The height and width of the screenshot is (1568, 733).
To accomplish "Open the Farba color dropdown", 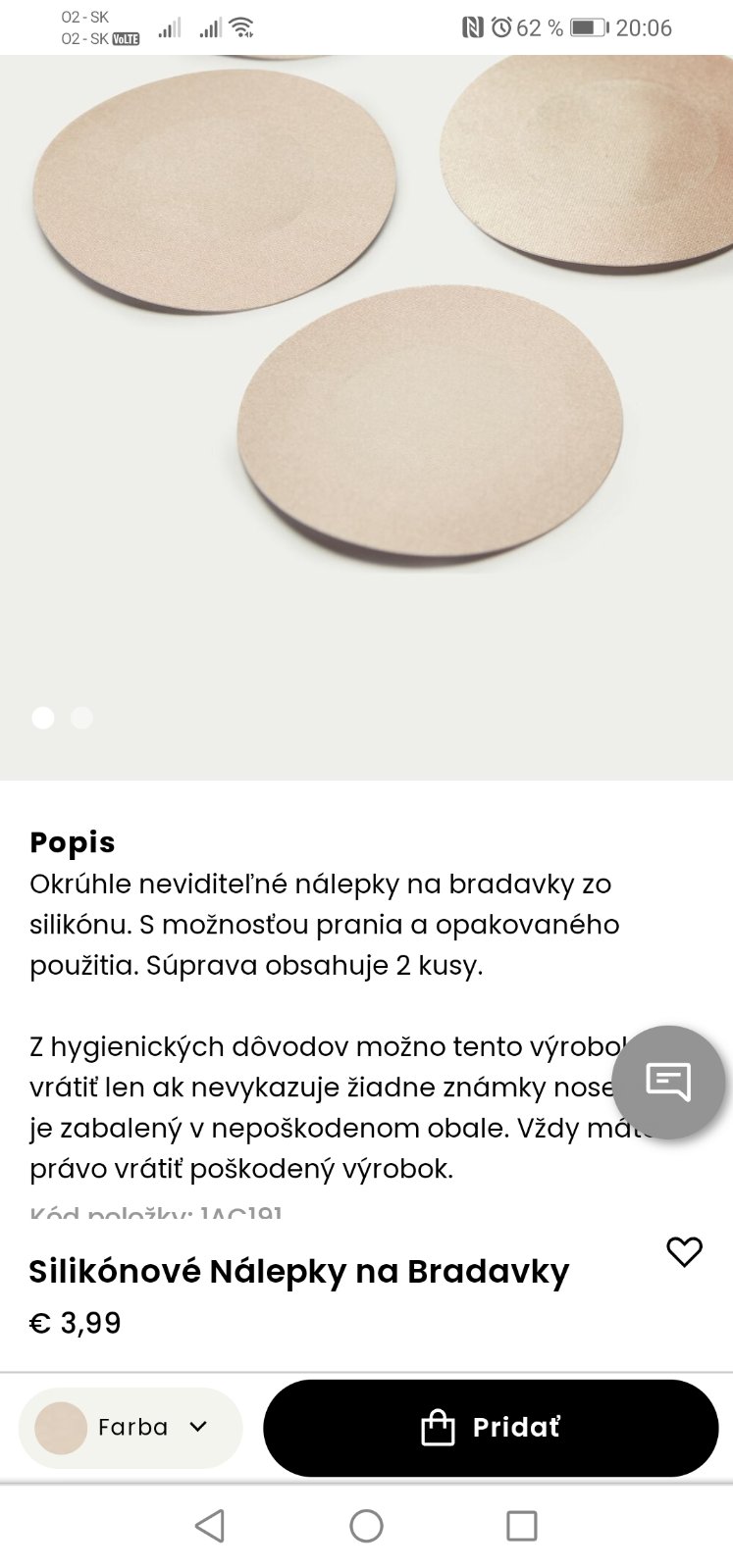I will 131,1427.
